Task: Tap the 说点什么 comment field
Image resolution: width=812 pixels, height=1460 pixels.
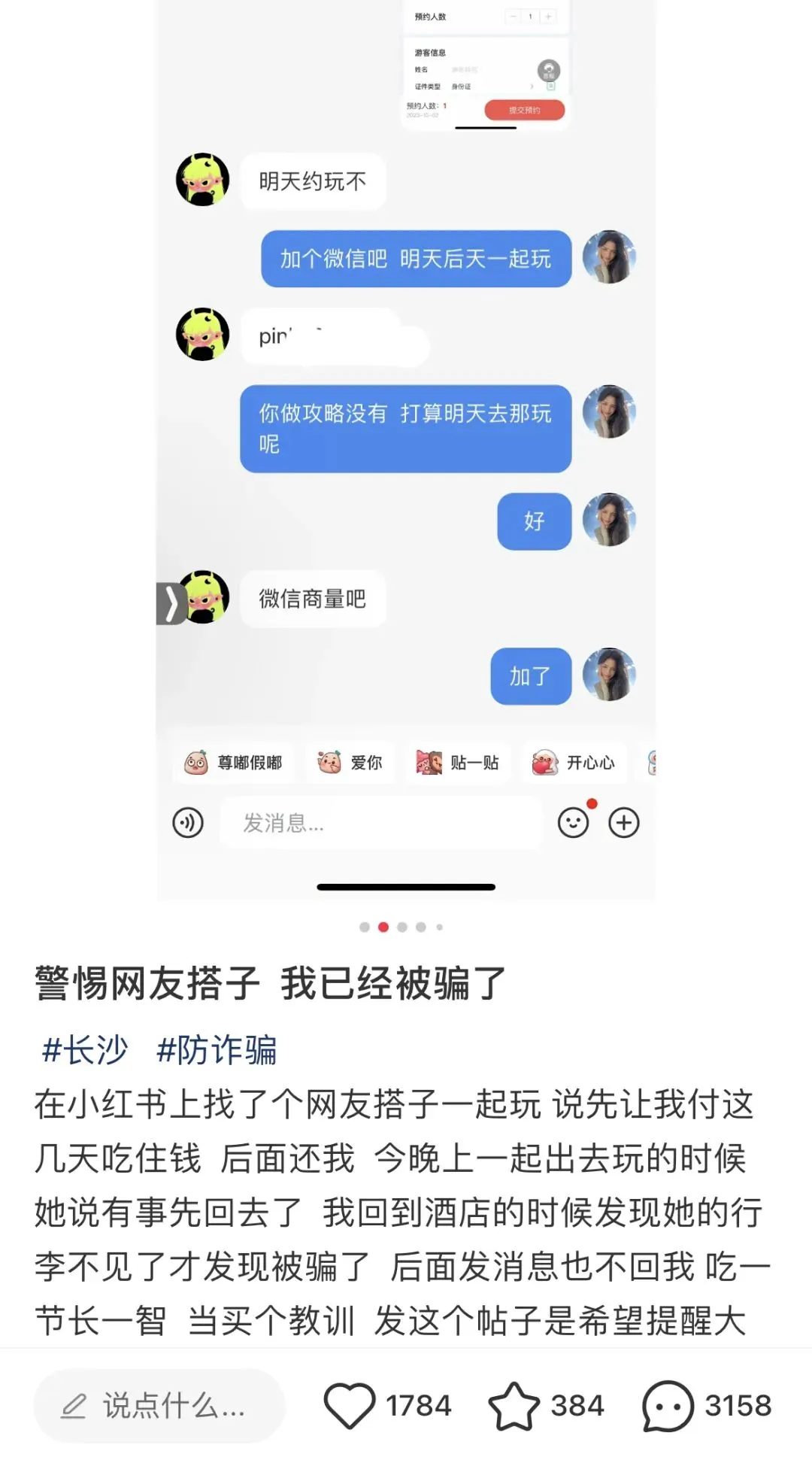Action: coord(159,1405)
